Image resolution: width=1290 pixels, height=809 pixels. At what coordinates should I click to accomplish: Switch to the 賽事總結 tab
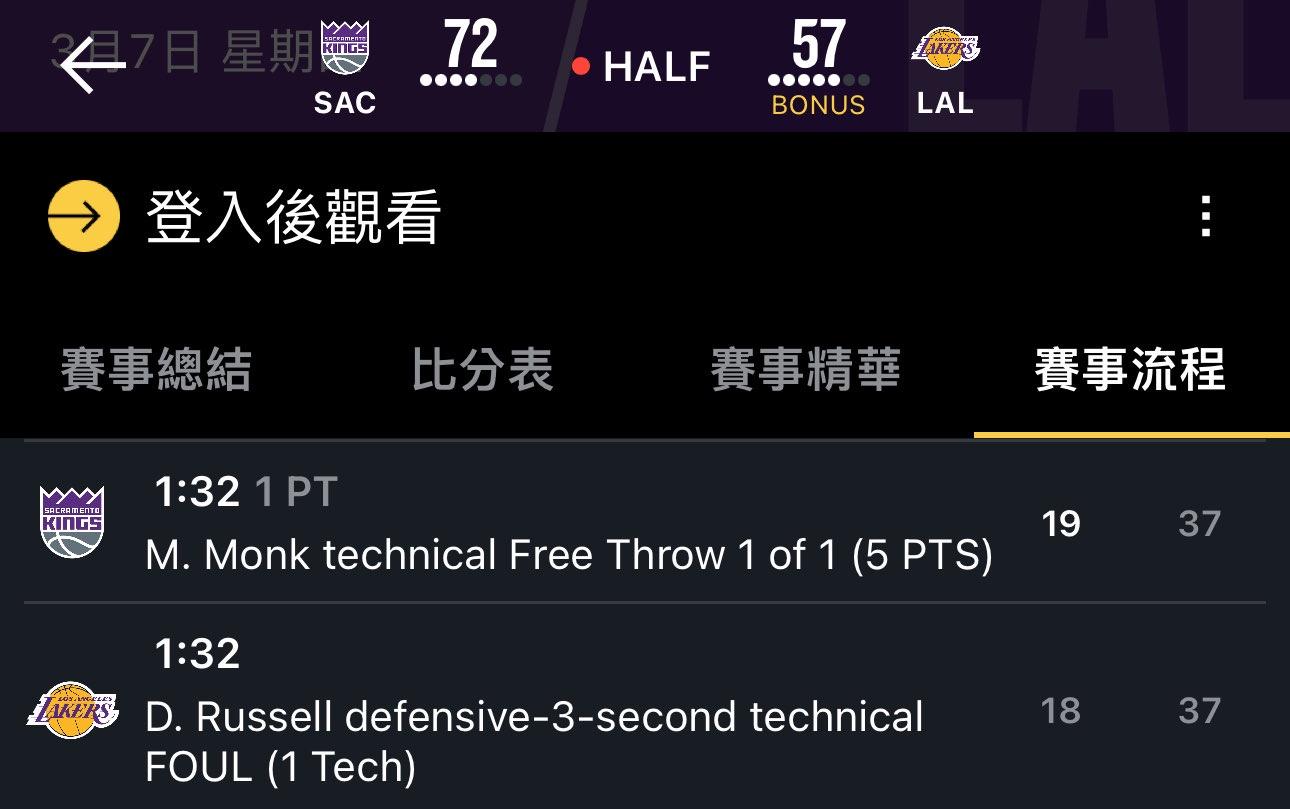pos(156,370)
